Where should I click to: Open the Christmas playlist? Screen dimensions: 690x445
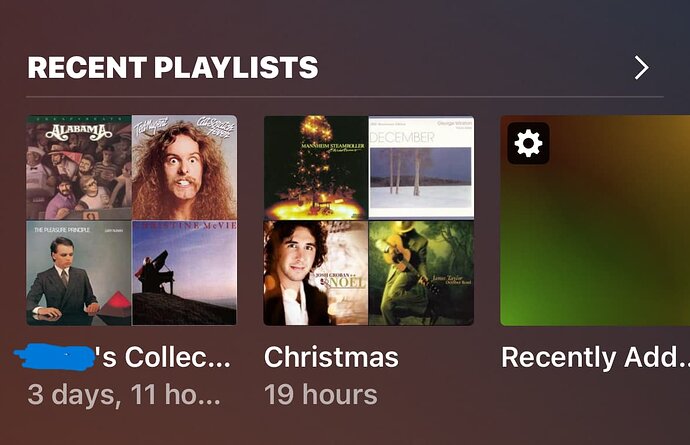368,221
